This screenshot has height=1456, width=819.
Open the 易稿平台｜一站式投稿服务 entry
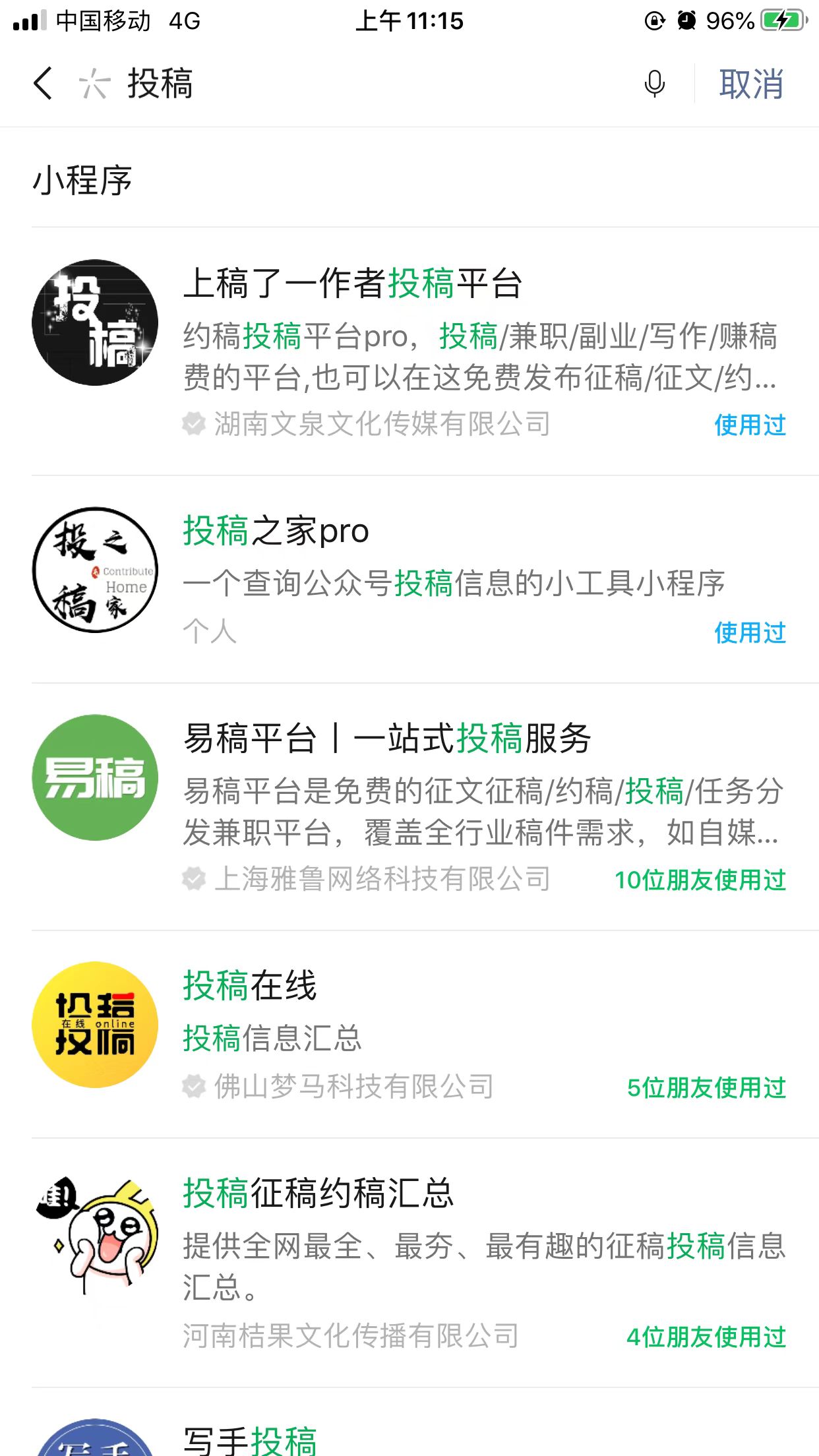pyautogui.click(x=389, y=739)
